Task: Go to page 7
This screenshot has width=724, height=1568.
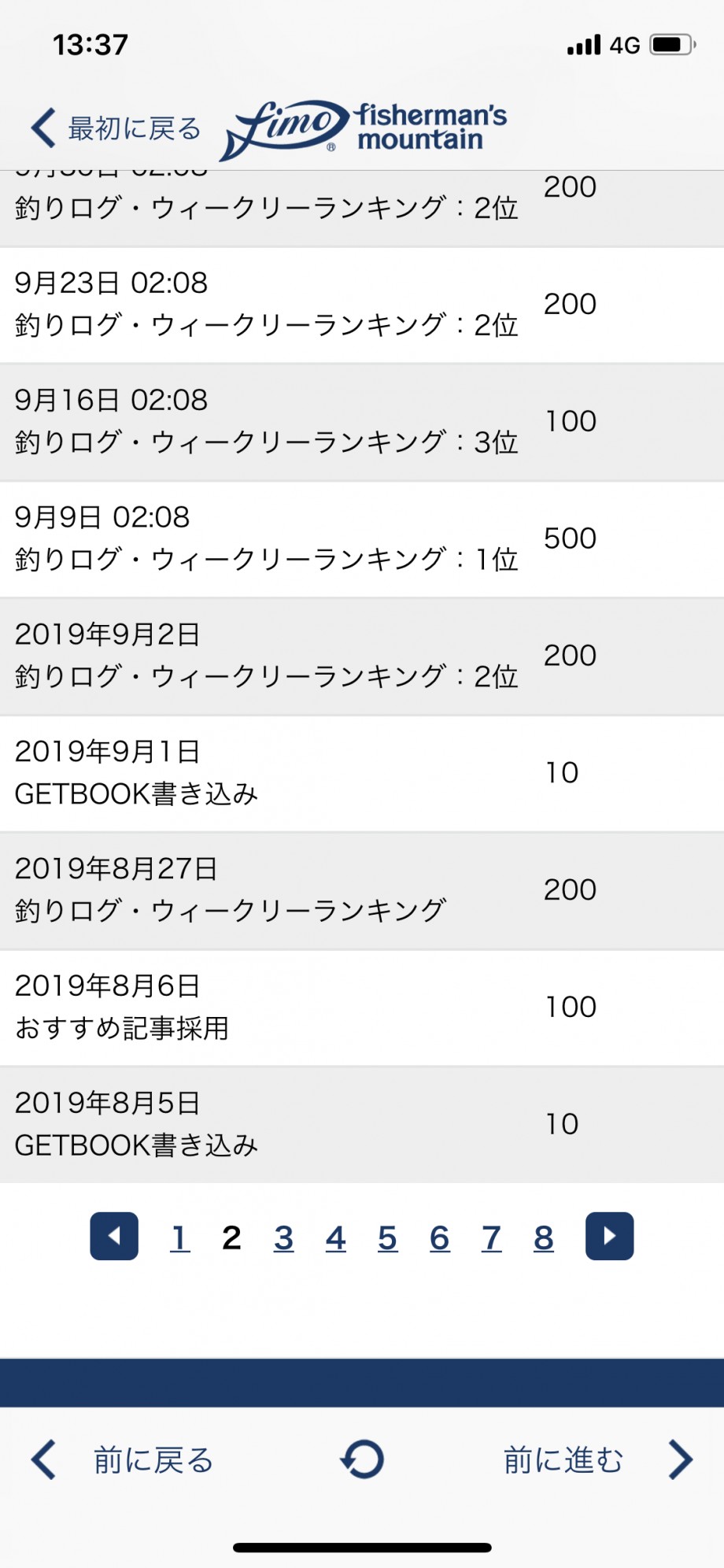Action: [491, 1237]
